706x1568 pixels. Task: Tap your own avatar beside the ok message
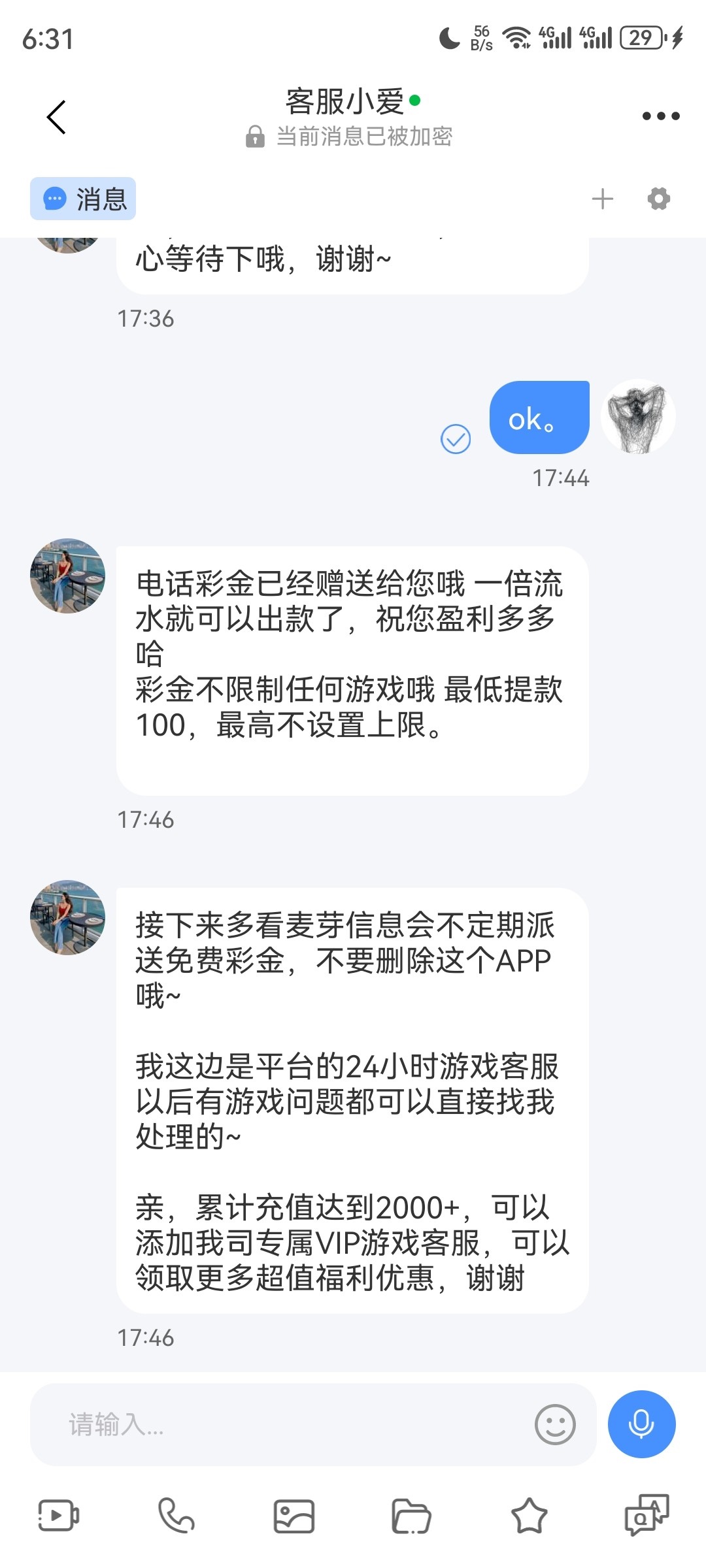point(637,416)
